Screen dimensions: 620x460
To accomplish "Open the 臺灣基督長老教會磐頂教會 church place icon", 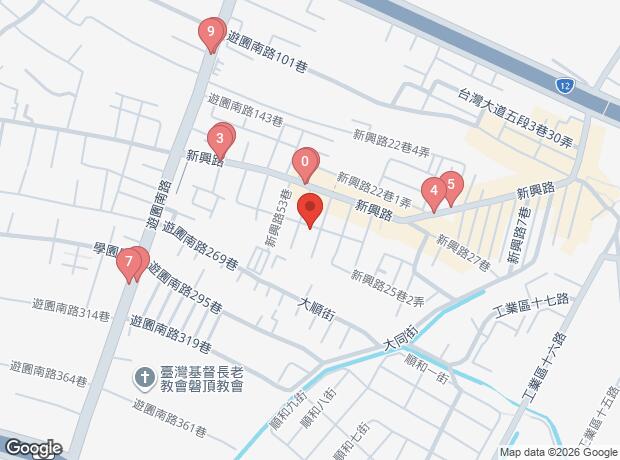I will [145, 379].
